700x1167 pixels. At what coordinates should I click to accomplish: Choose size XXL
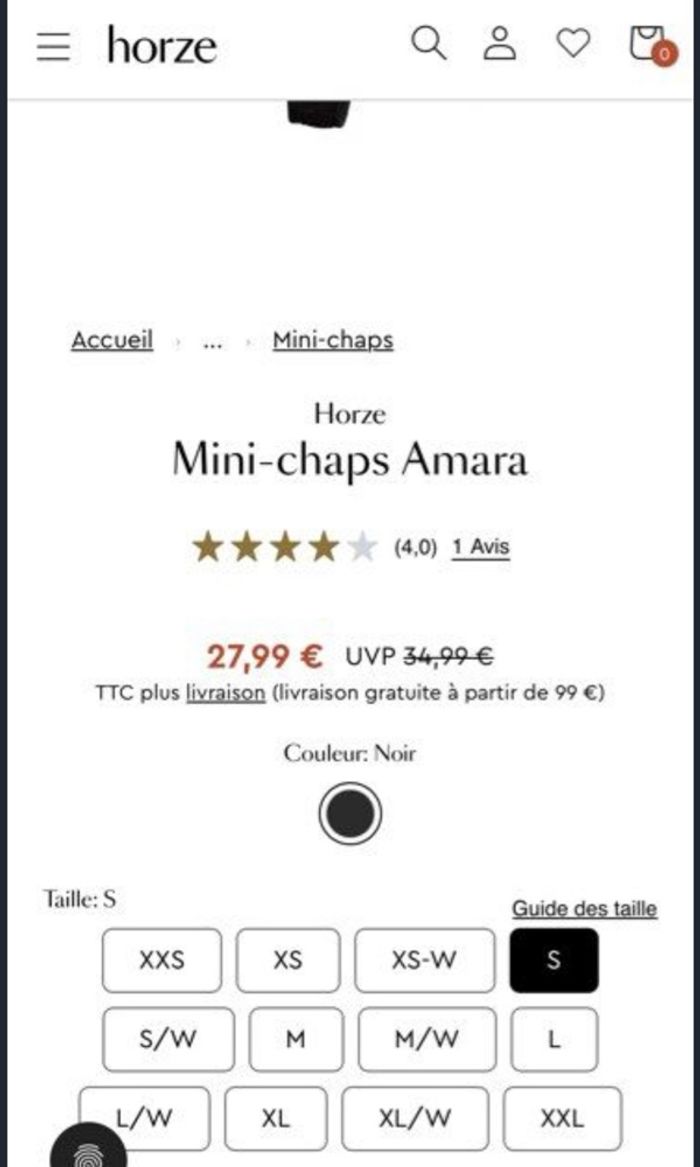(562, 1118)
